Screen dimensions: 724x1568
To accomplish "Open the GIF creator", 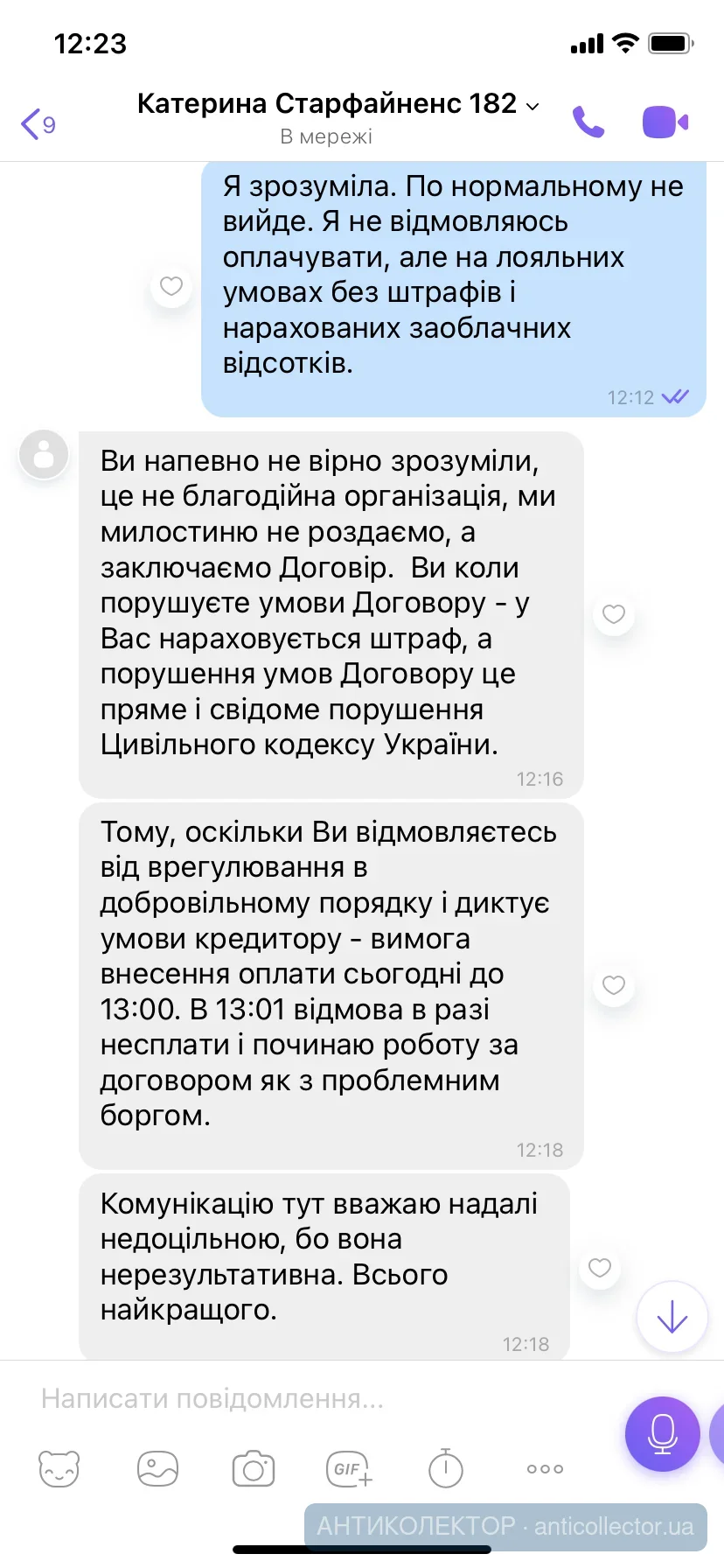I will click(x=349, y=1469).
